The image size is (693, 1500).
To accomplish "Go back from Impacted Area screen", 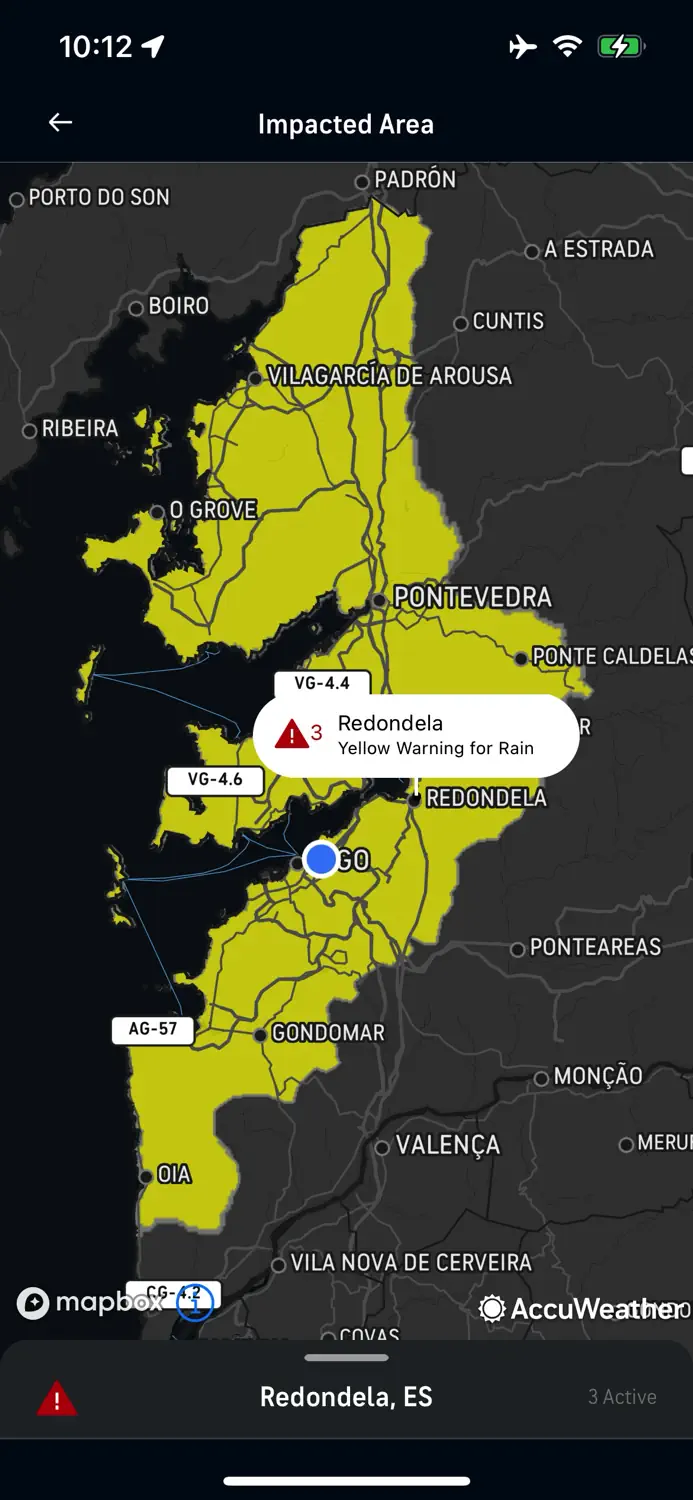I will pos(61,123).
